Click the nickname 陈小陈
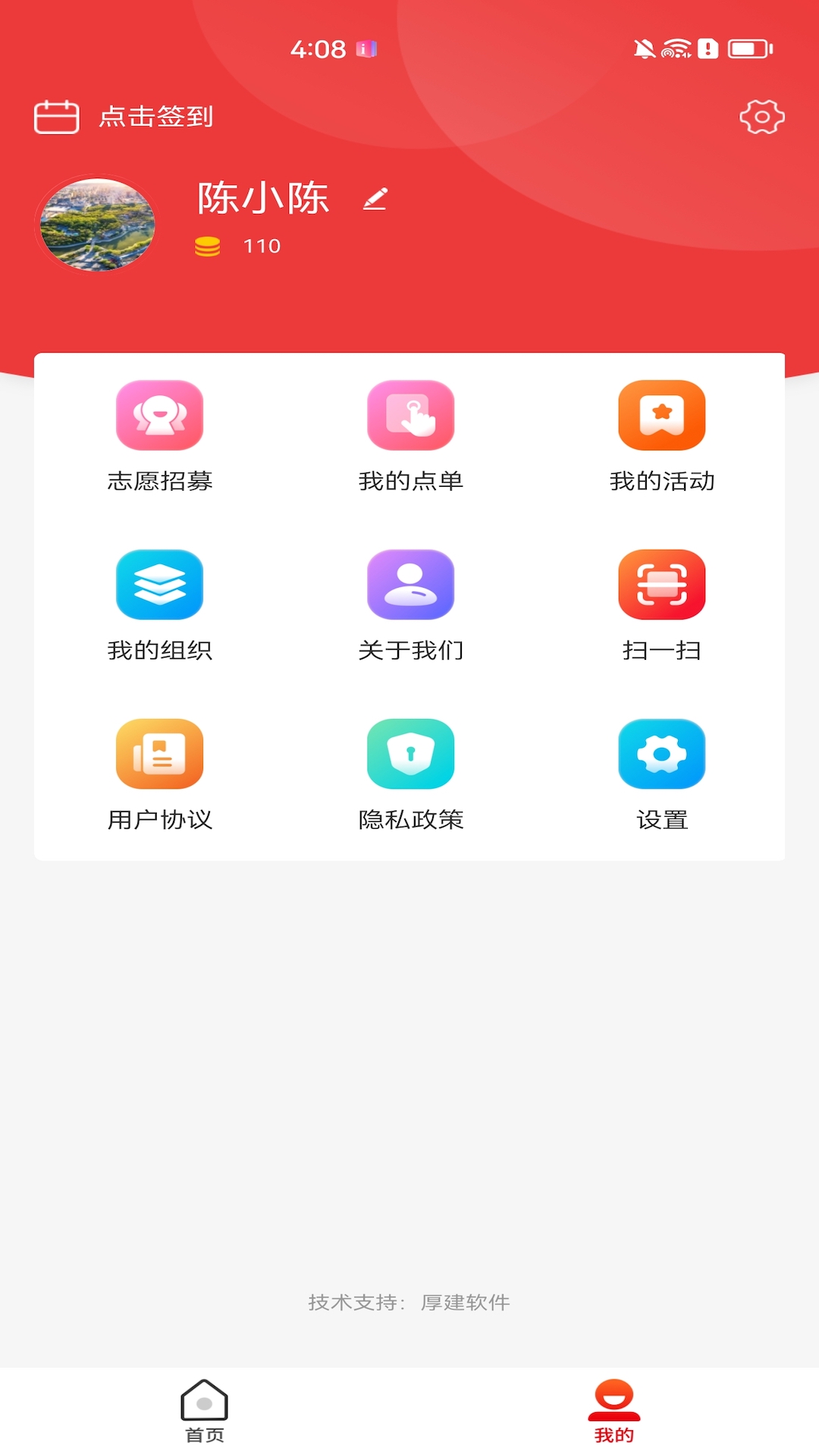 click(262, 197)
